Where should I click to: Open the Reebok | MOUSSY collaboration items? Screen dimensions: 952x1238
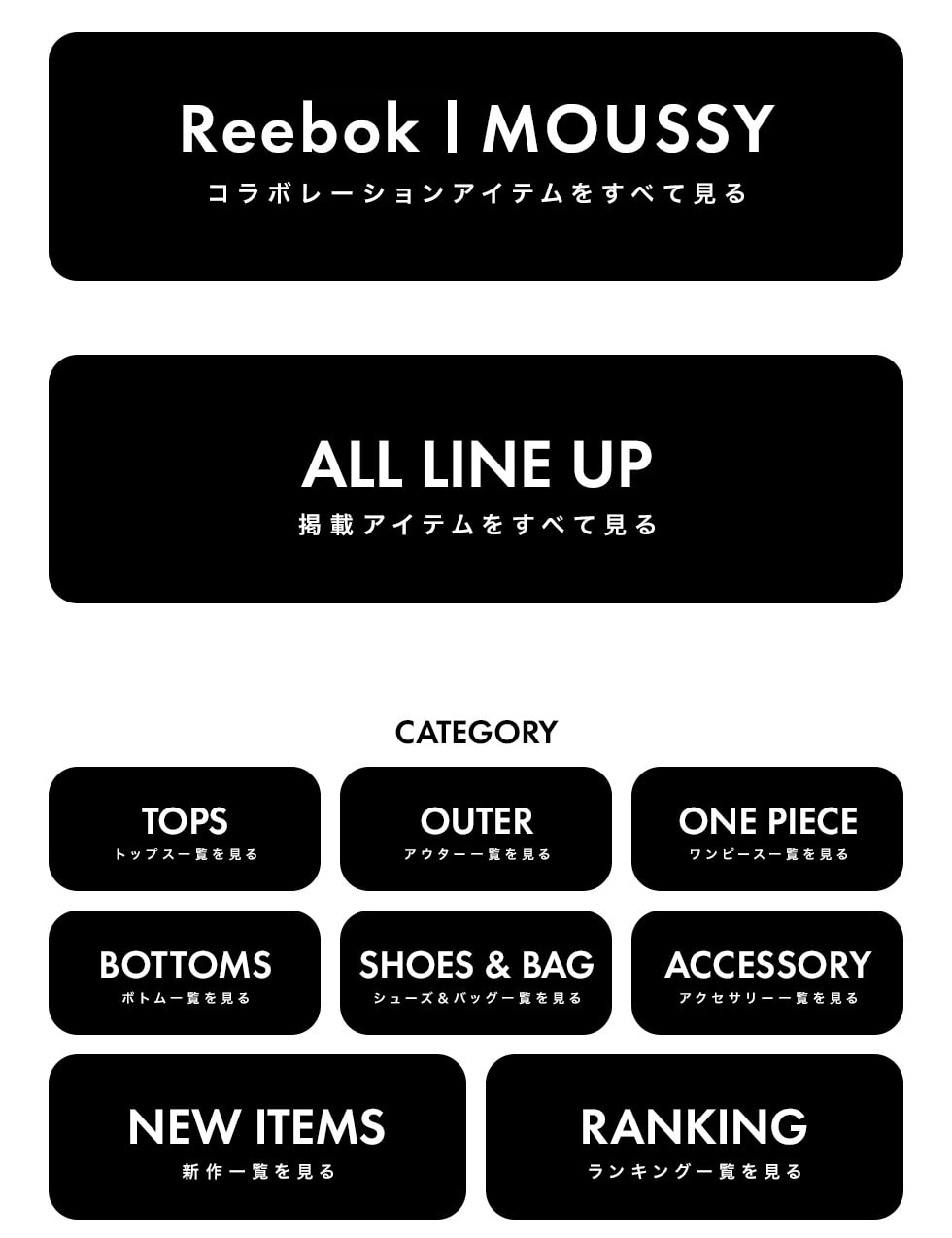click(x=476, y=156)
